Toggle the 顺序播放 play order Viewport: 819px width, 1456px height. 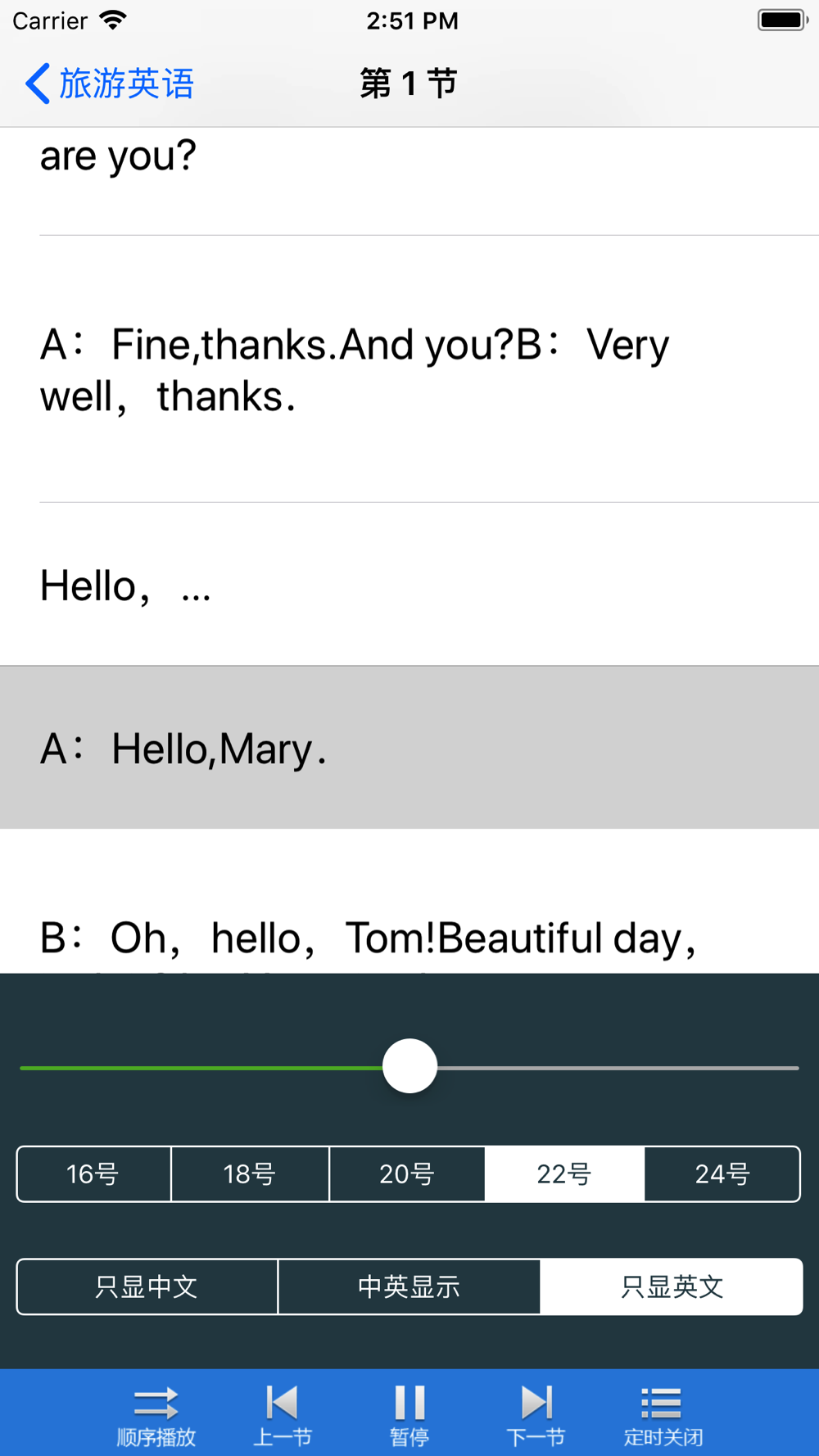pyautogui.click(x=156, y=1415)
